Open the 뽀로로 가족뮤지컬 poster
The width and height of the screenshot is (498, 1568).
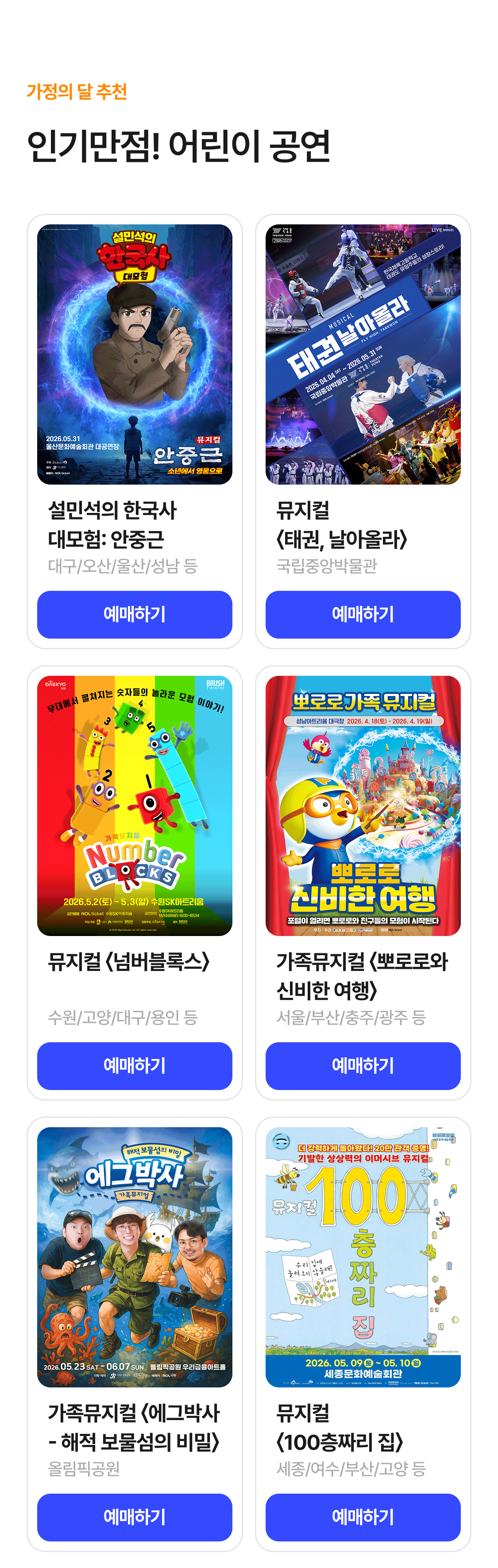point(363,805)
